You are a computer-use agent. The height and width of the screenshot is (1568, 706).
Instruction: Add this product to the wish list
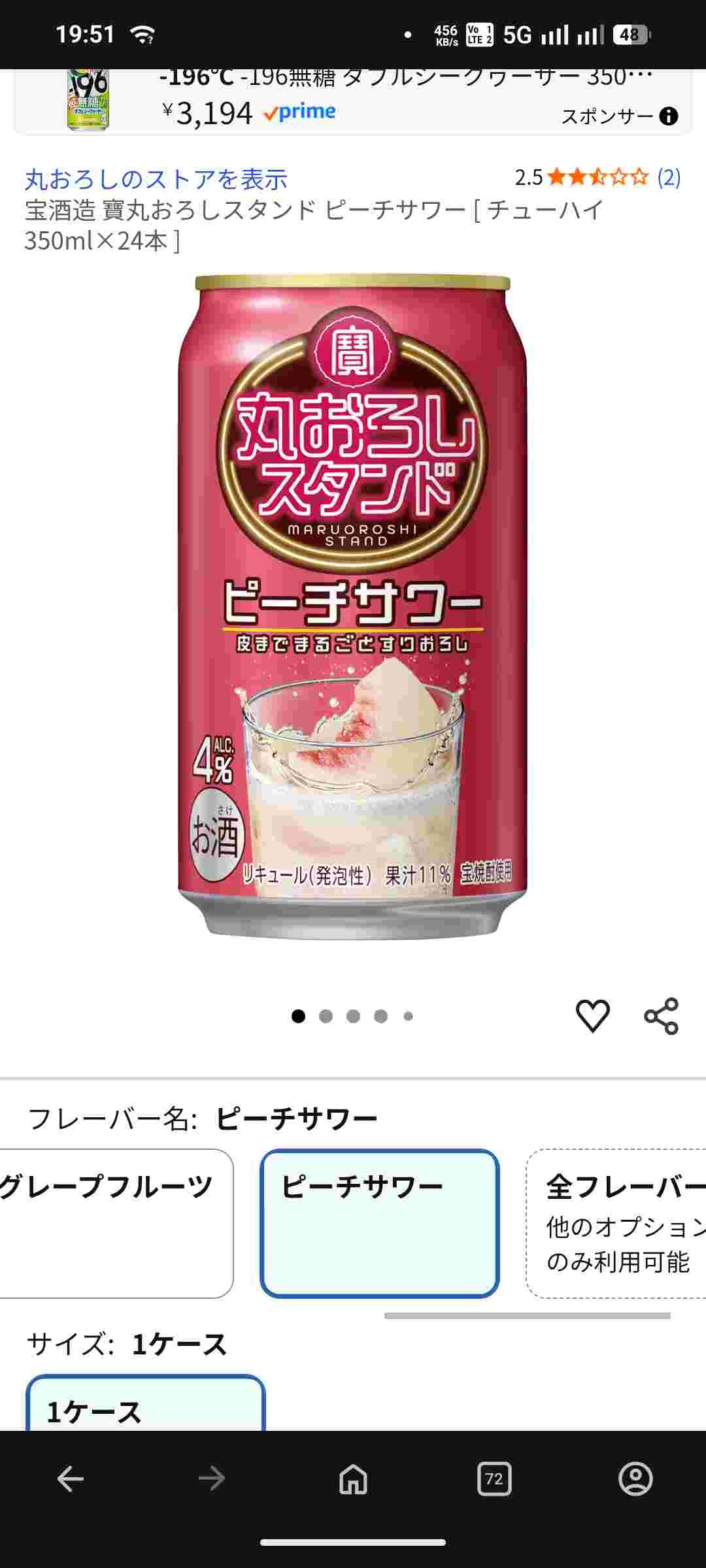point(592,1016)
